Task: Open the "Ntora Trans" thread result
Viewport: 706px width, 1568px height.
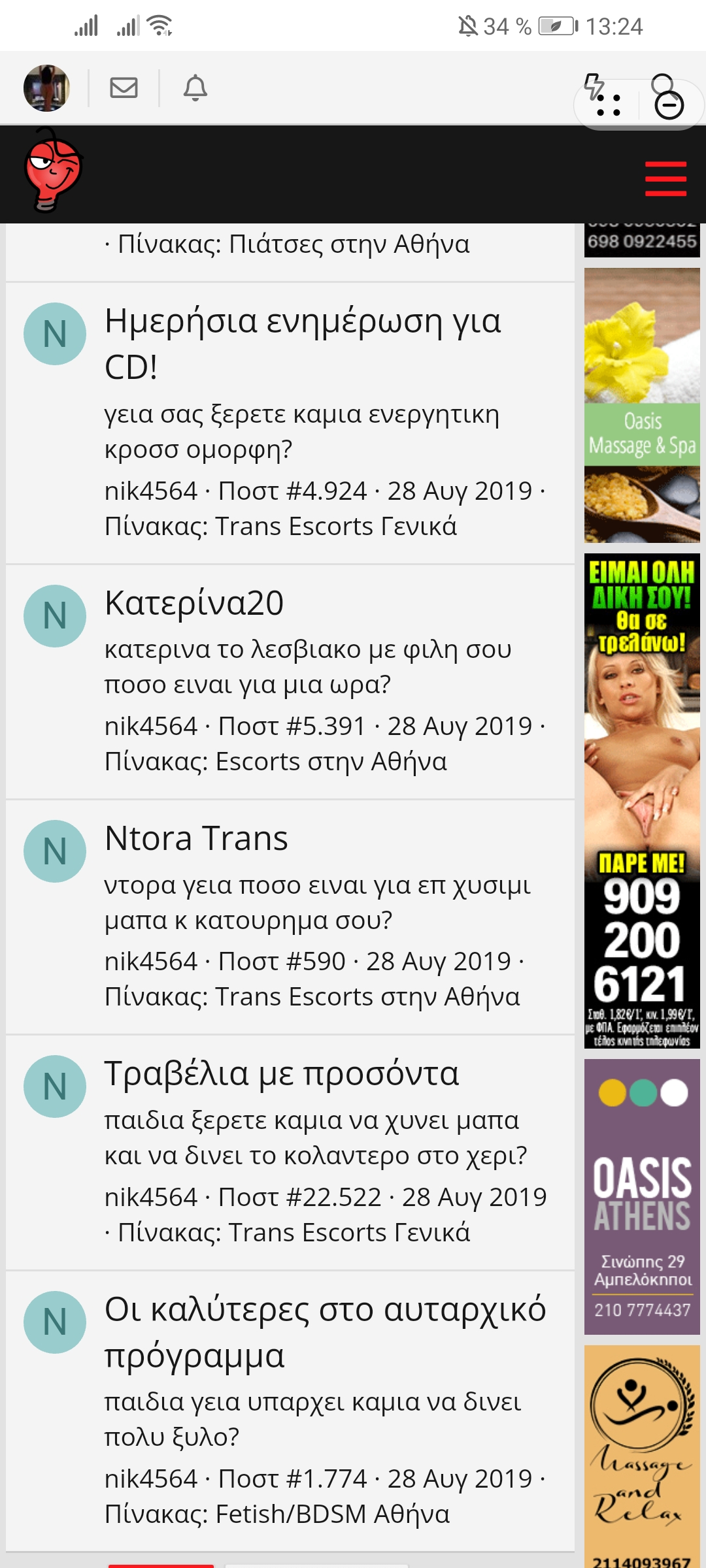Action: [x=196, y=838]
